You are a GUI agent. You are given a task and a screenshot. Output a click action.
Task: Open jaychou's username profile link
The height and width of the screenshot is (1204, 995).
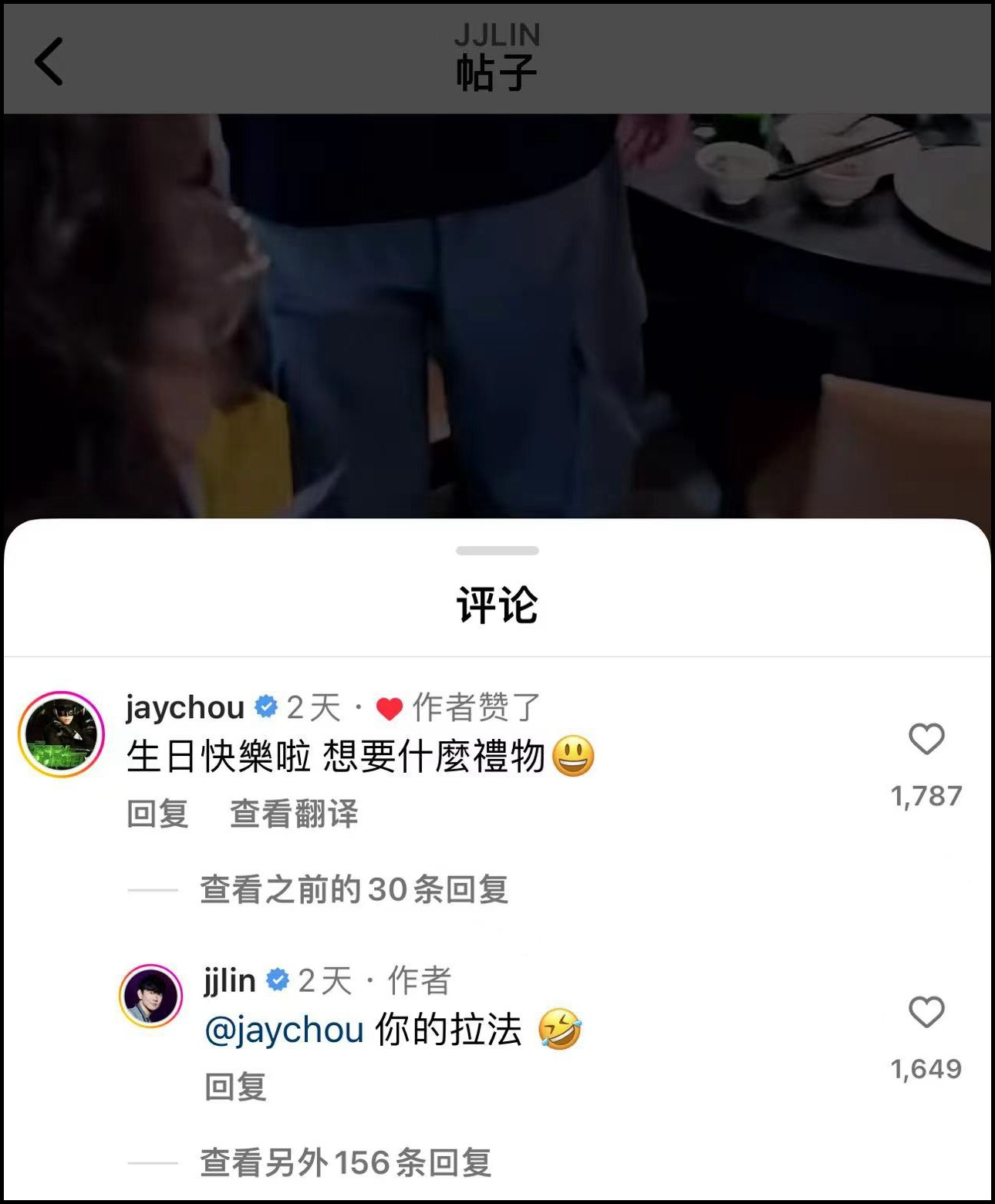pyautogui.click(x=184, y=707)
